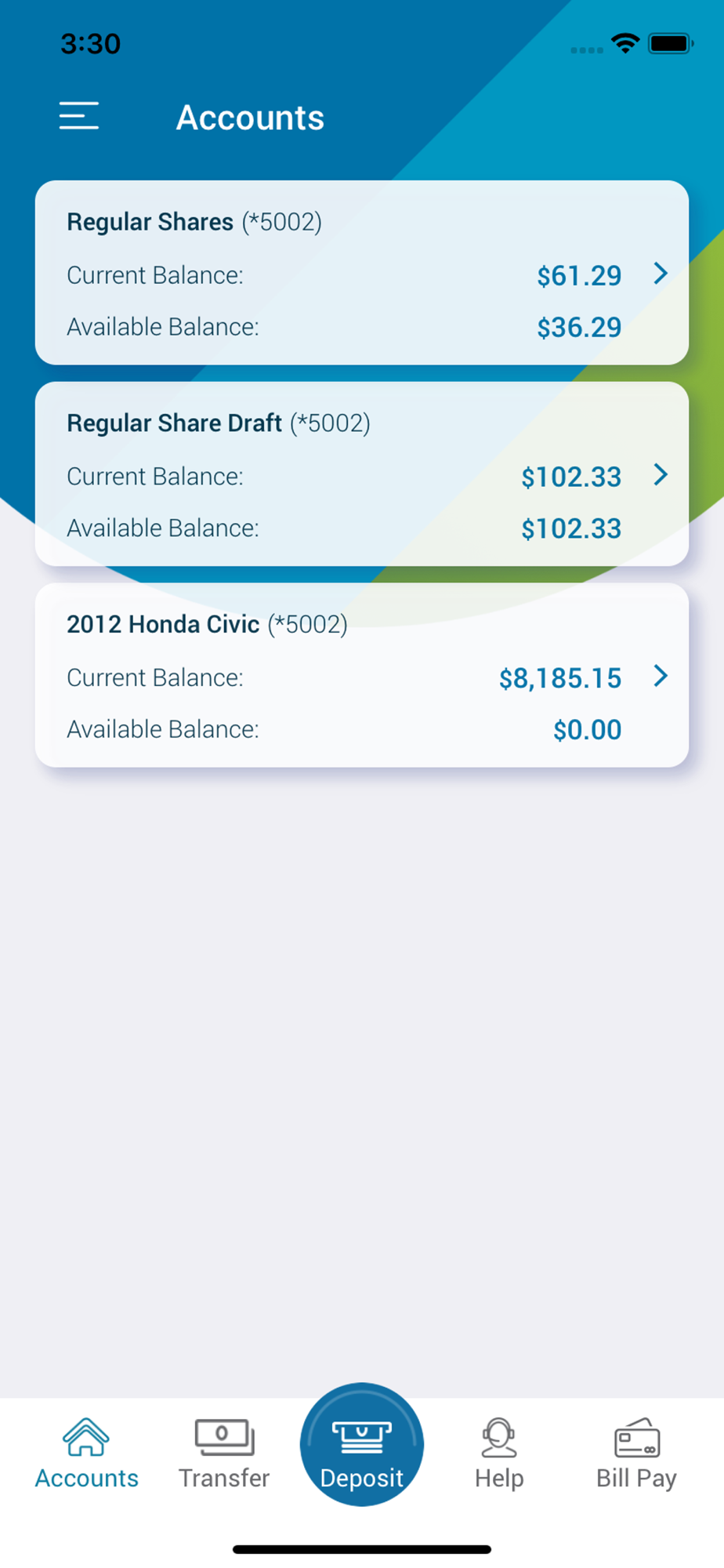The image size is (724, 1568).
Task: Open the Regular Share Draft account
Action: pyautogui.click(x=361, y=474)
